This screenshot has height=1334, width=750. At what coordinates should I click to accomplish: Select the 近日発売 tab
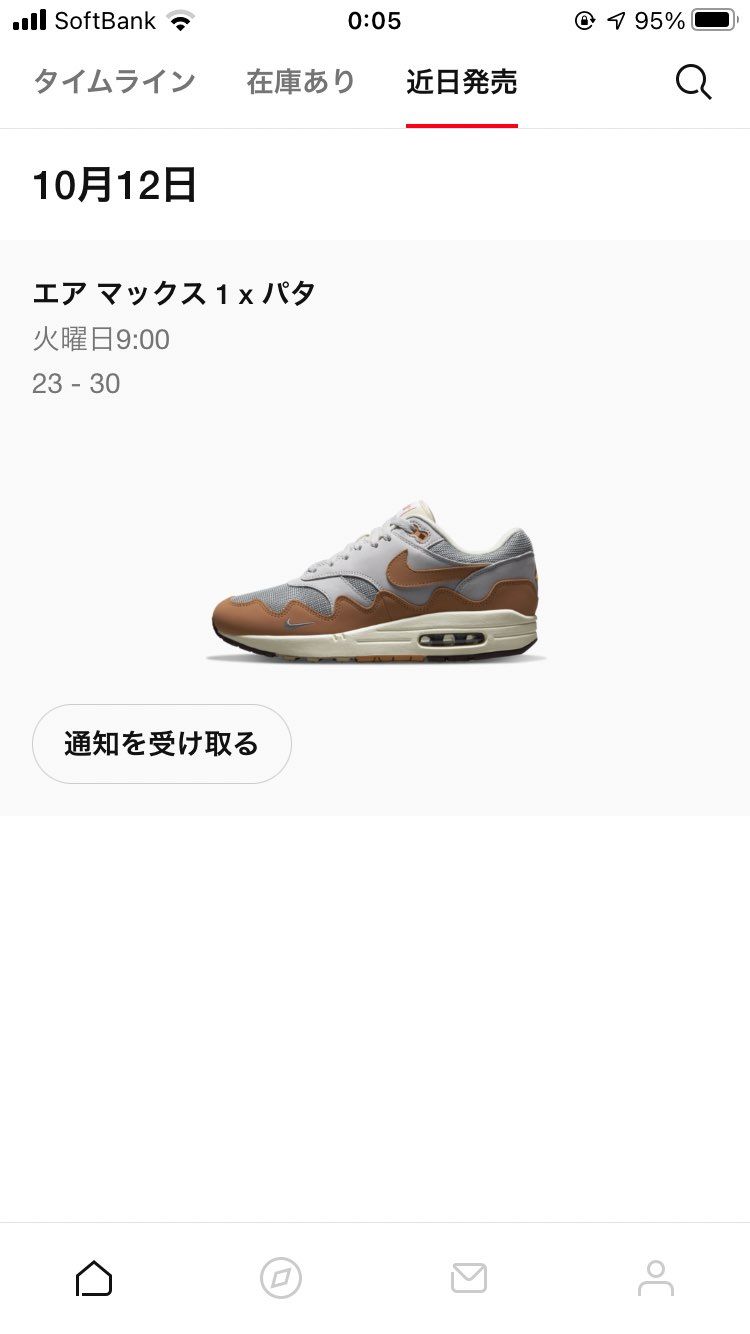point(461,82)
